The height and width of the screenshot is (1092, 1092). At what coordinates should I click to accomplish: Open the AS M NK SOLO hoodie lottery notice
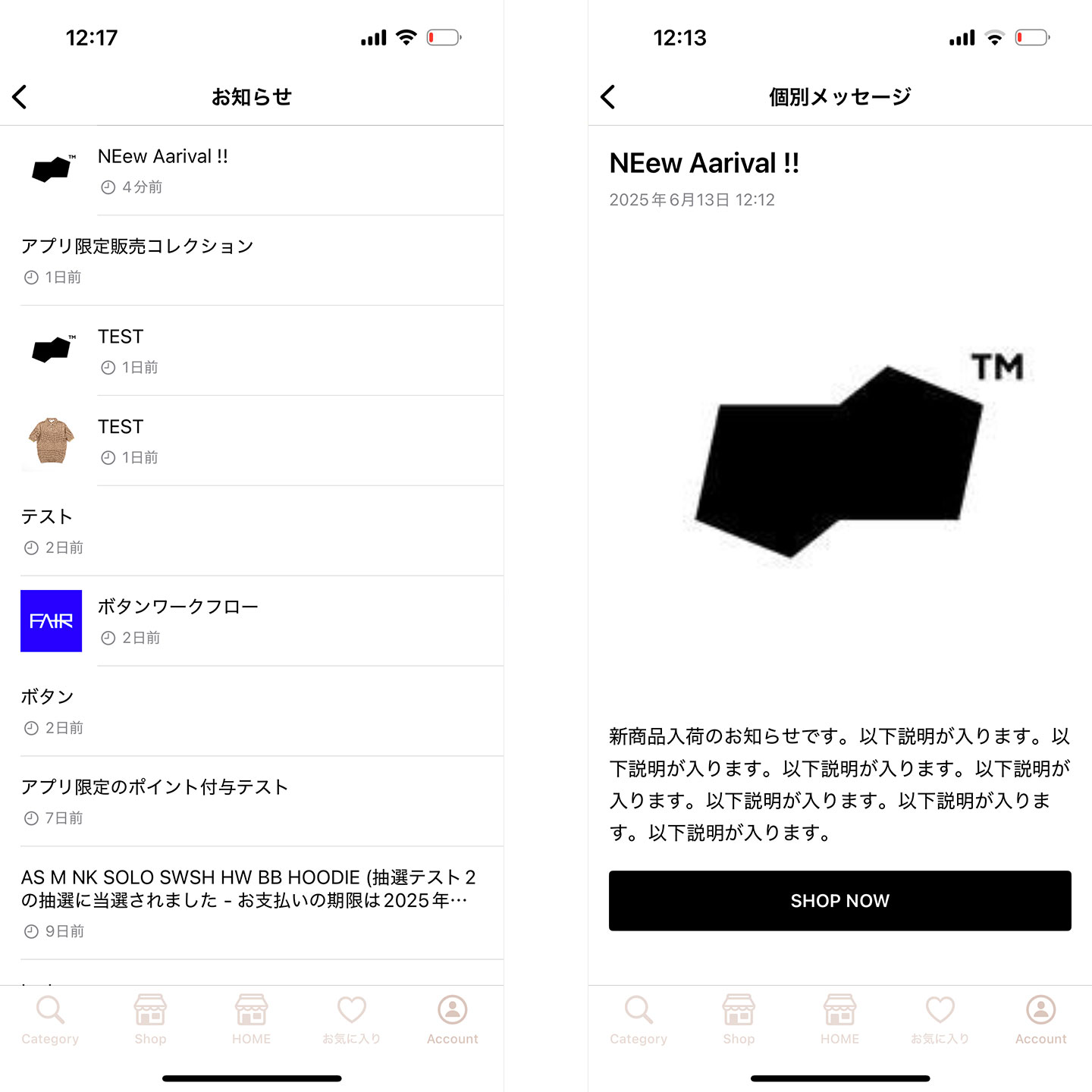250,902
